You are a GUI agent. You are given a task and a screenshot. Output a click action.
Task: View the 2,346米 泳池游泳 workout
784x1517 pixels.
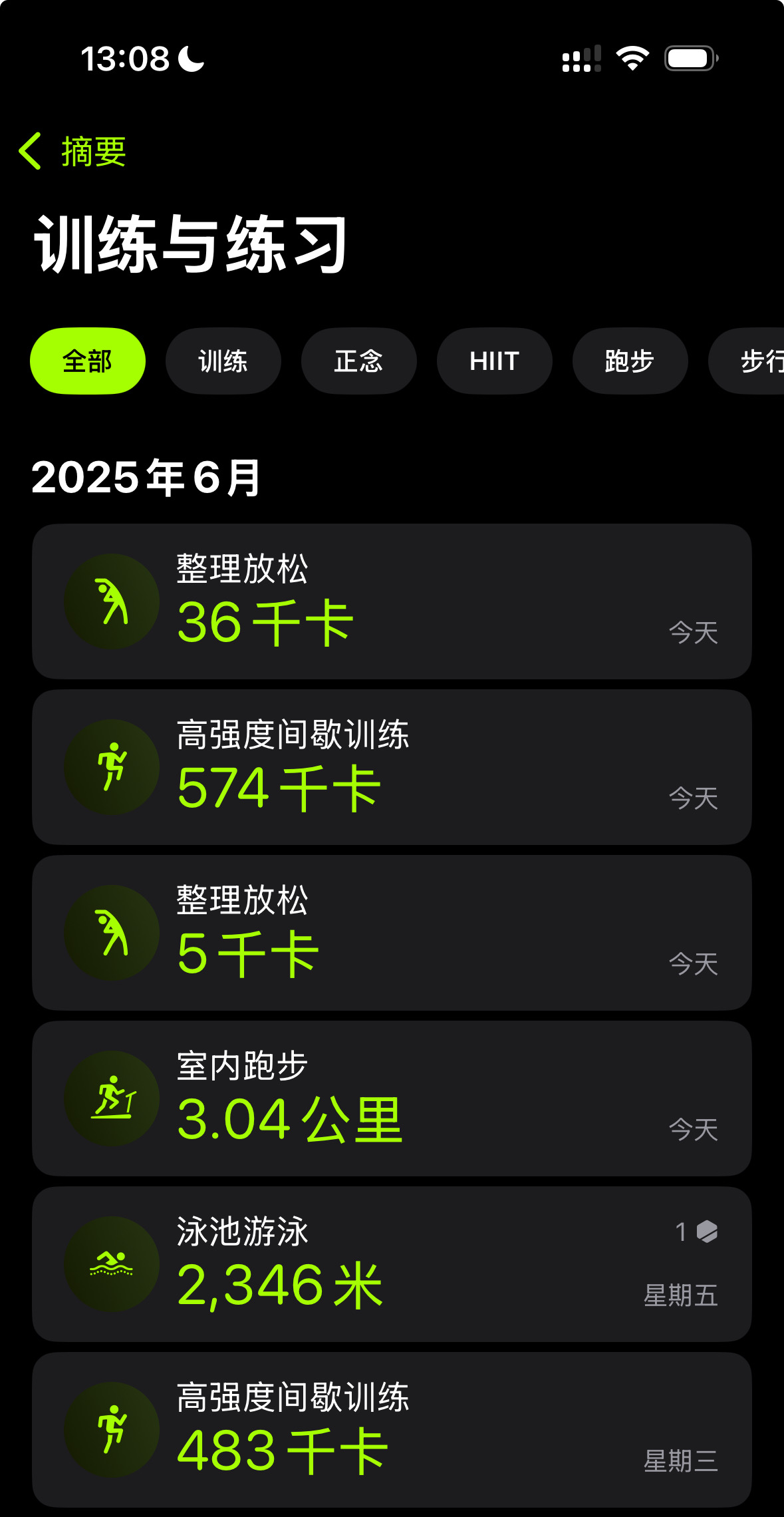(x=392, y=1264)
